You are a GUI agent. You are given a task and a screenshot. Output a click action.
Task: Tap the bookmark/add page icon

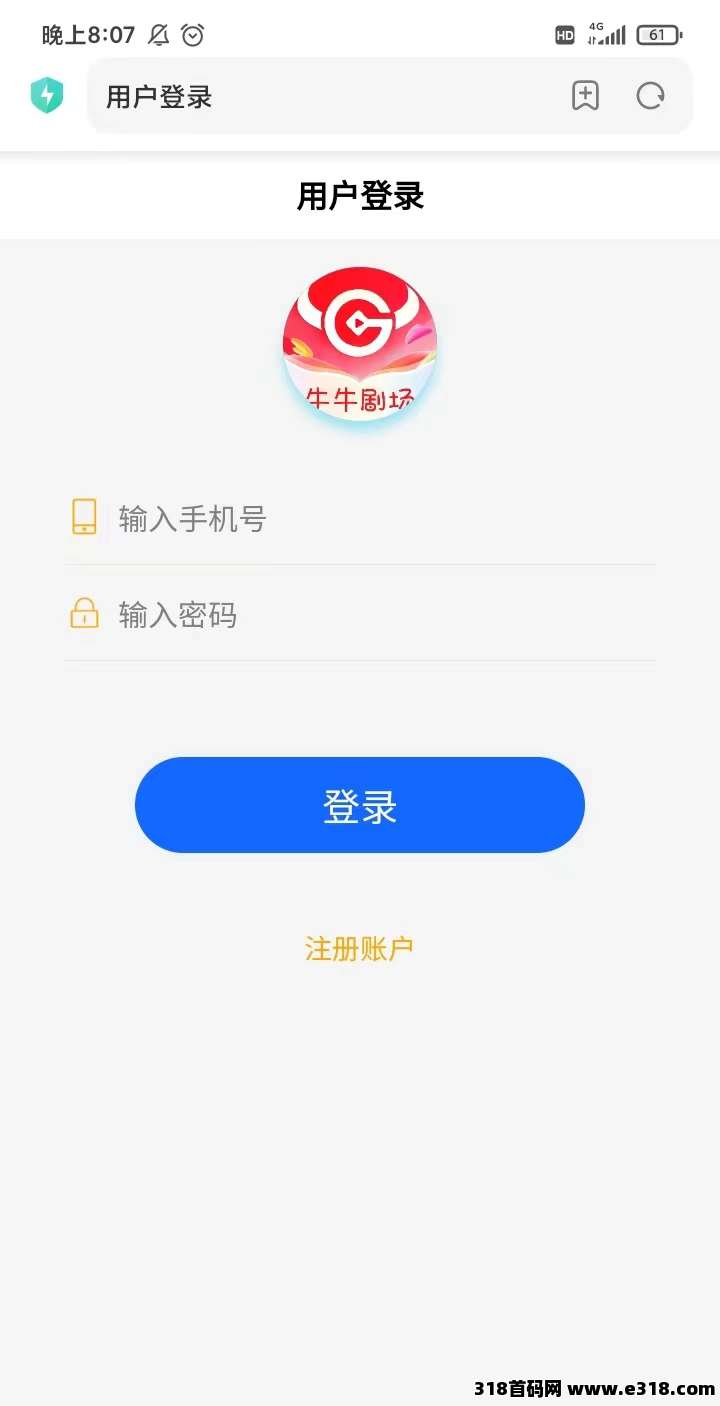584,95
